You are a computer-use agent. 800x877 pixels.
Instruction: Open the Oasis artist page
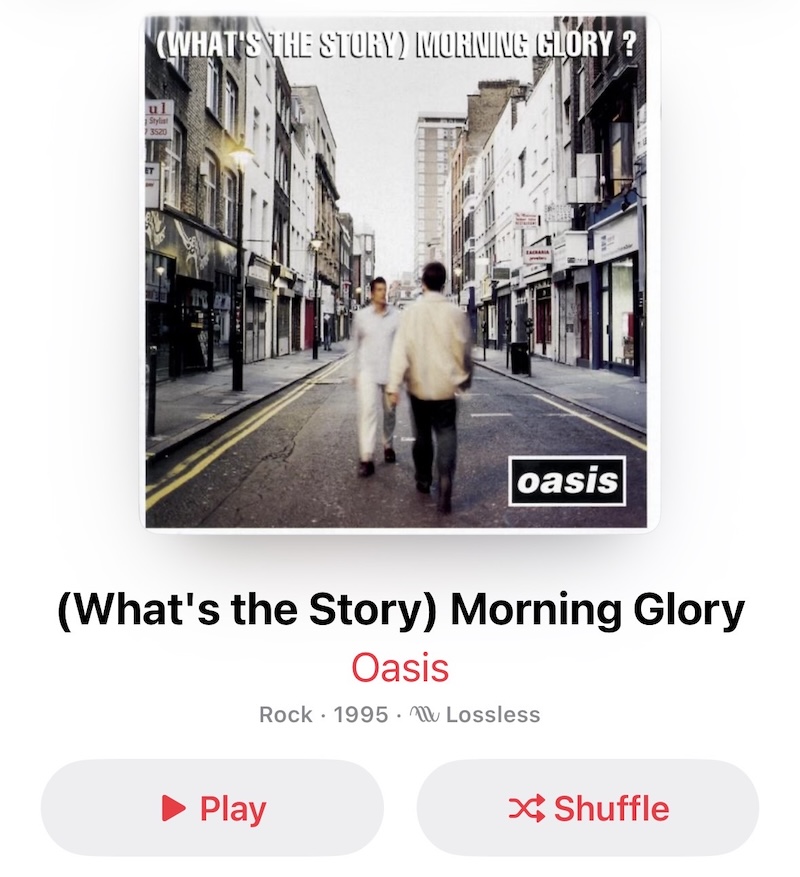click(400, 667)
